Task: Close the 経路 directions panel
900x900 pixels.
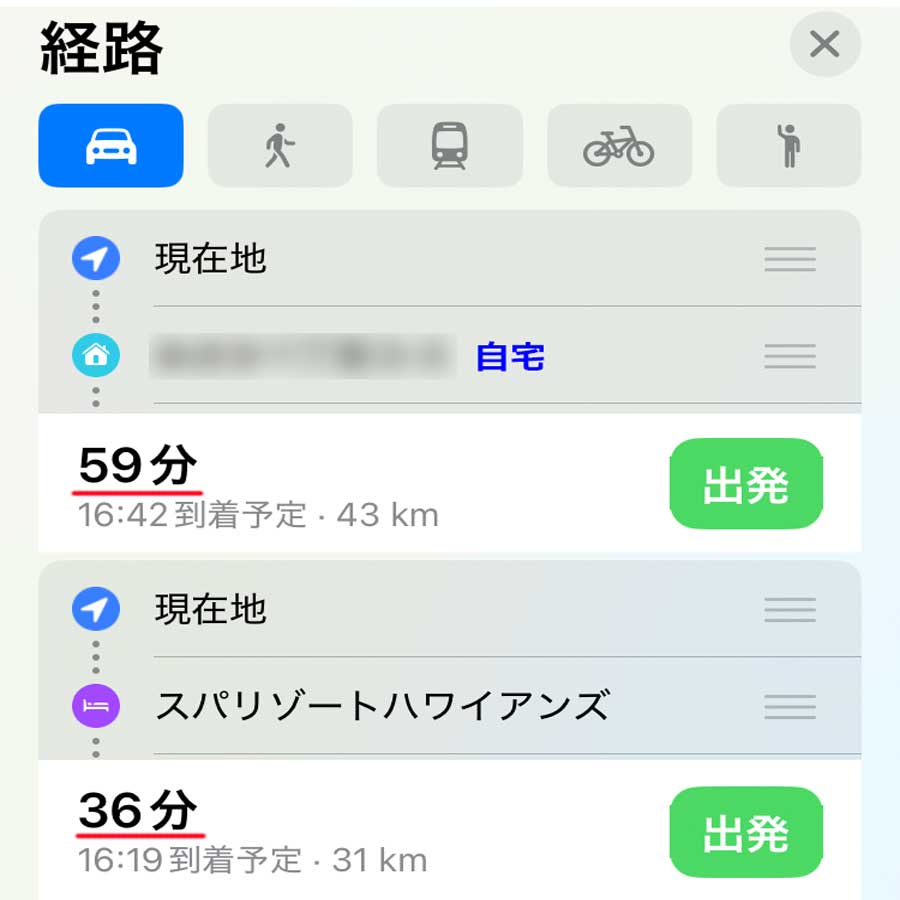Action: tap(824, 44)
